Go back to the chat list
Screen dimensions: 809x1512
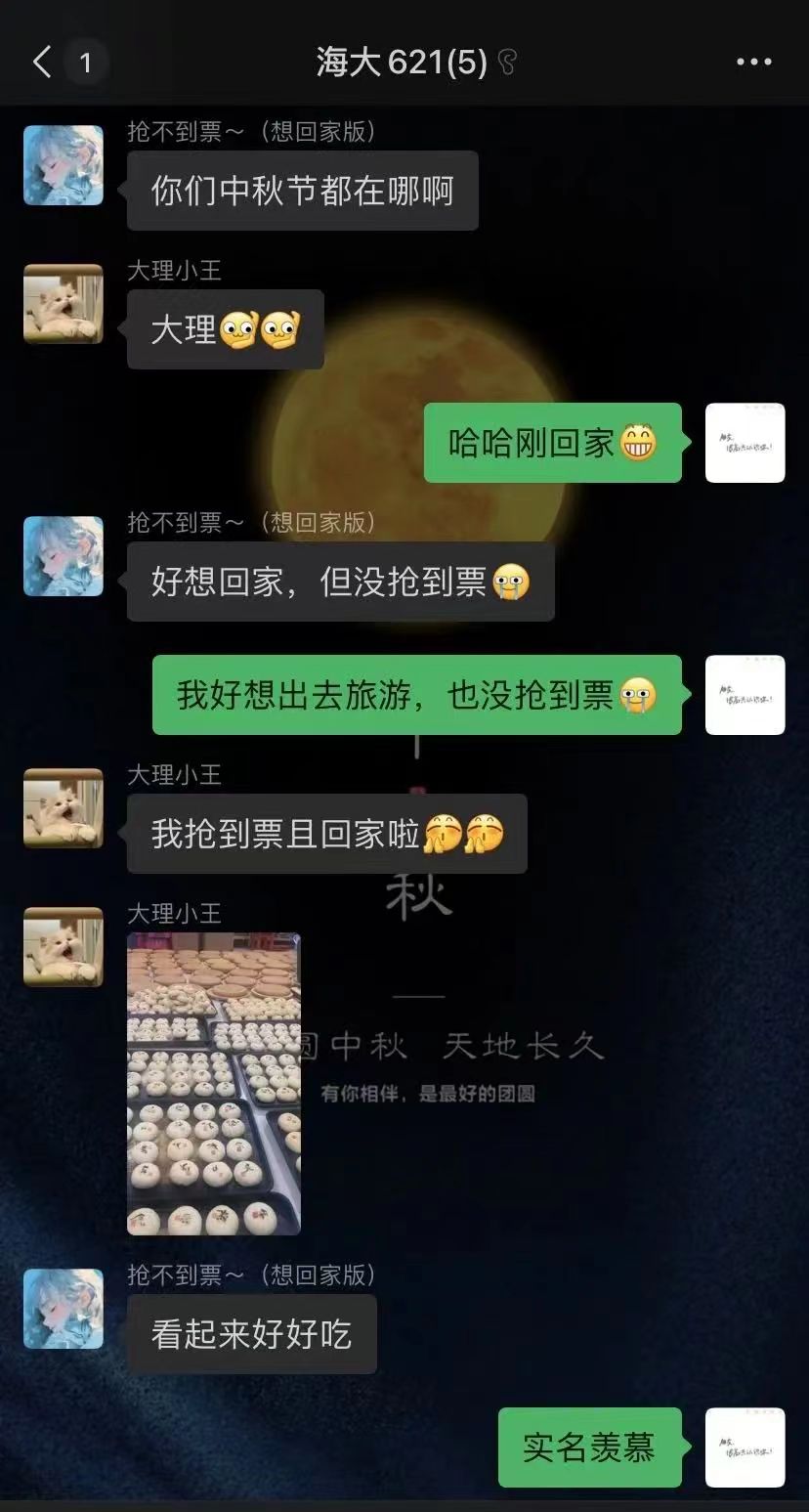tap(42, 63)
